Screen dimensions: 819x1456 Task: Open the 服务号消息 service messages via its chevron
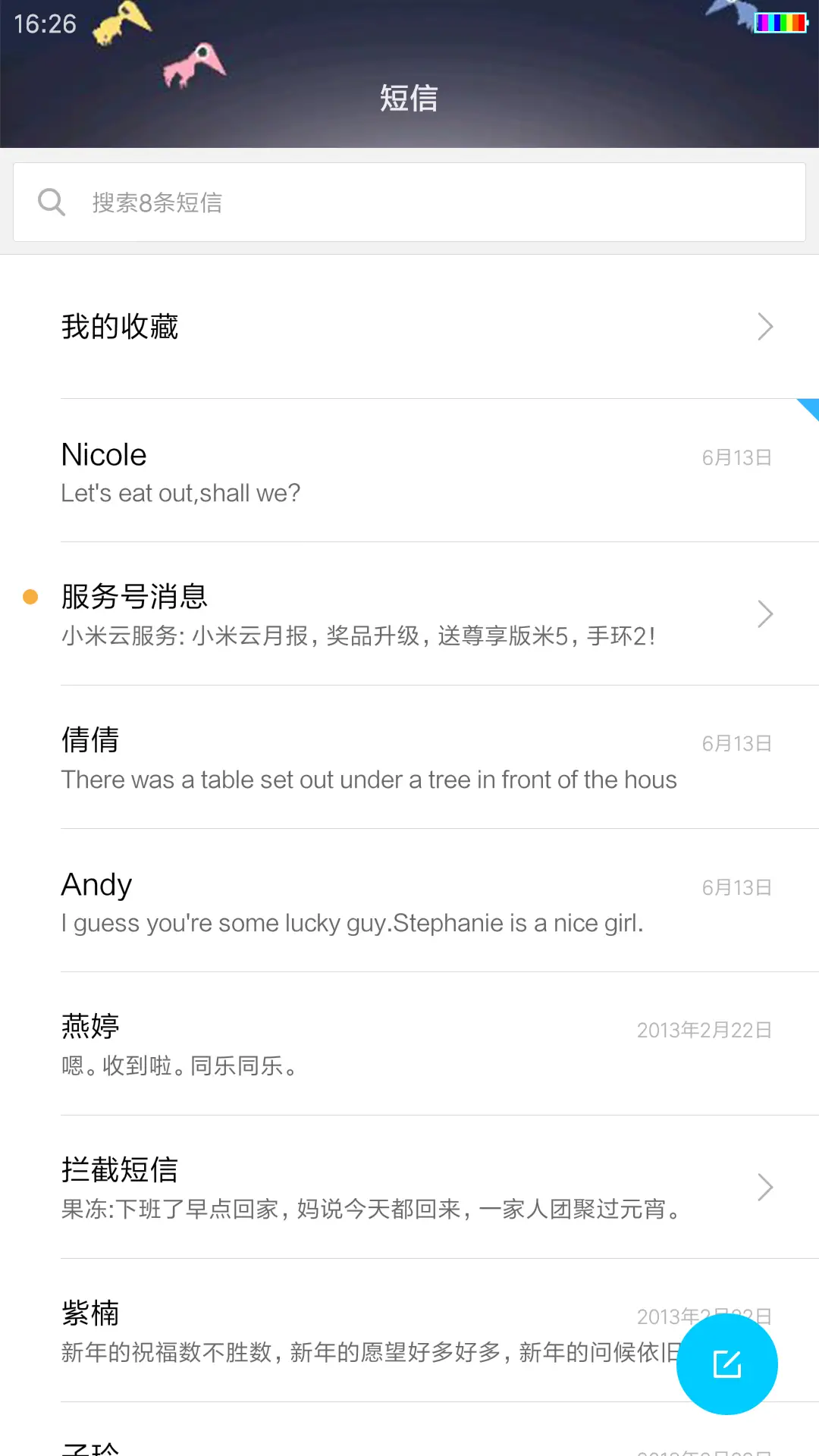coord(764,614)
